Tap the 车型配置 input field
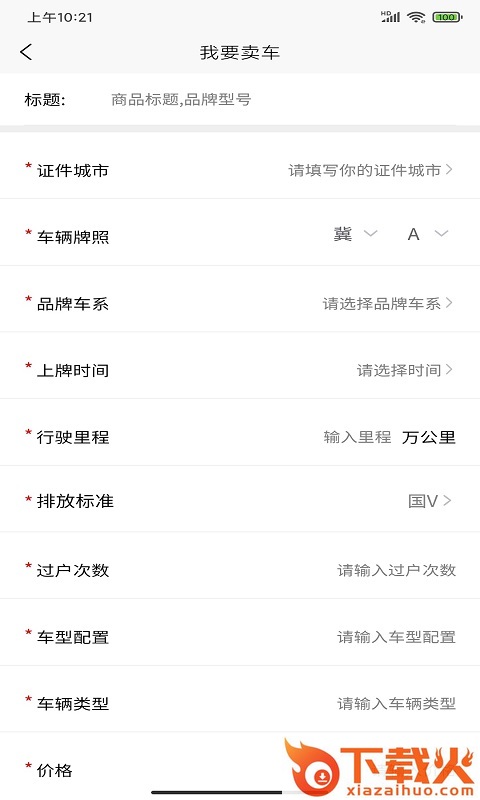Image resolution: width=480 pixels, height=800 pixels. [x=396, y=637]
